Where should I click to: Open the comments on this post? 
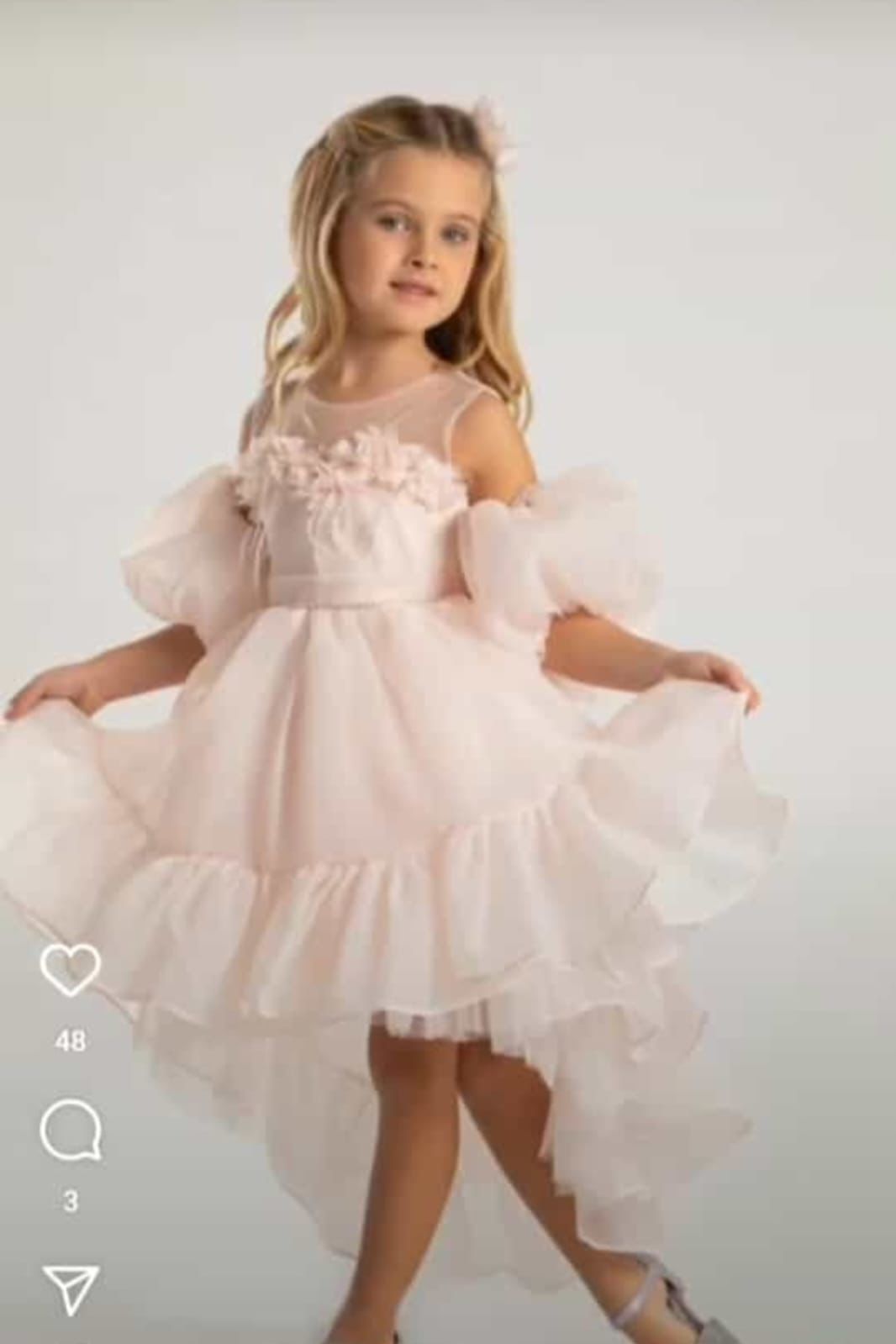tap(71, 1132)
